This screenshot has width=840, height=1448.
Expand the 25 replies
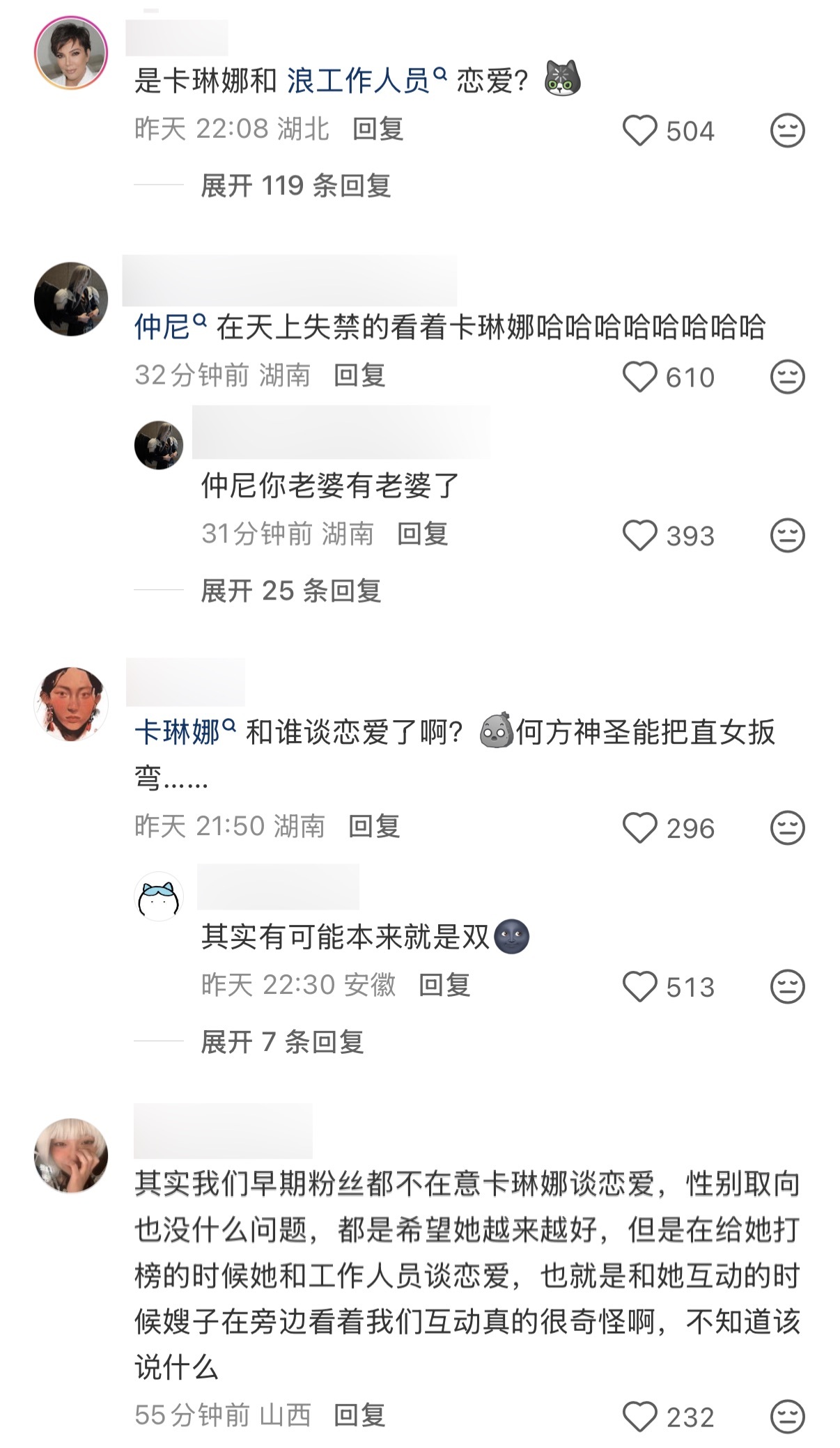pos(290,591)
